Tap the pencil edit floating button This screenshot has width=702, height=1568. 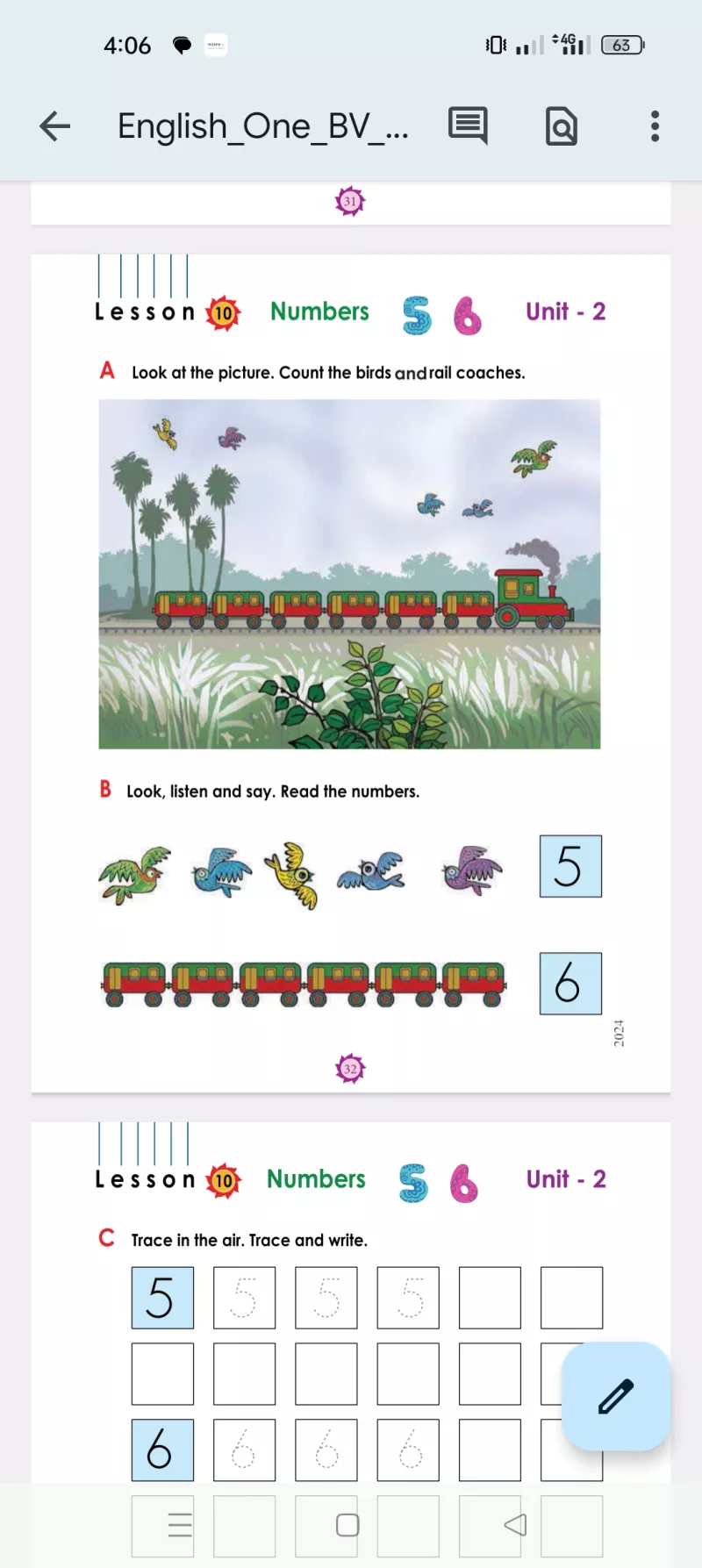click(x=616, y=1396)
